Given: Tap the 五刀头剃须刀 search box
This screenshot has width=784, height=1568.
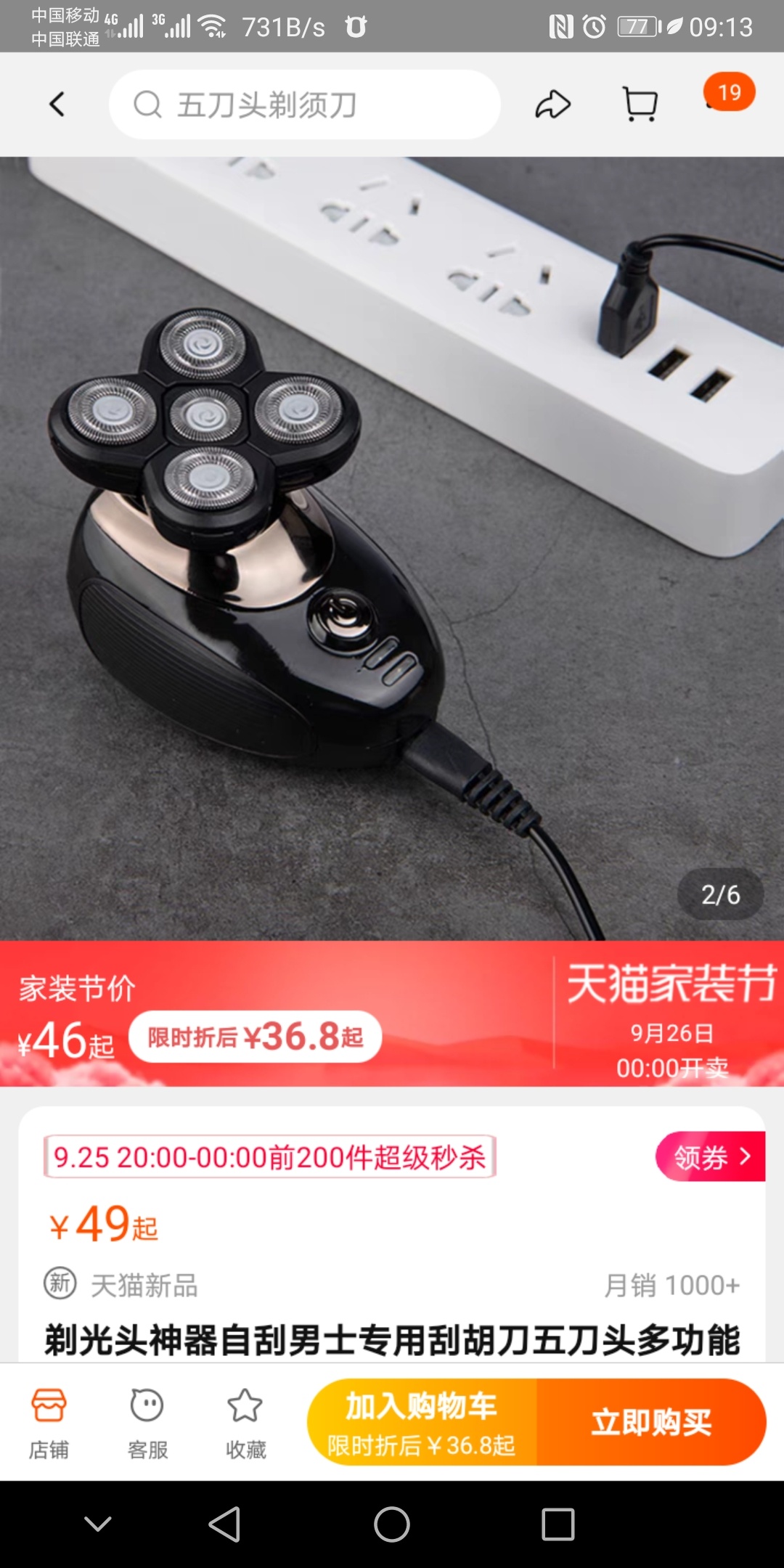Looking at the screenshot, I should [305, 105].
